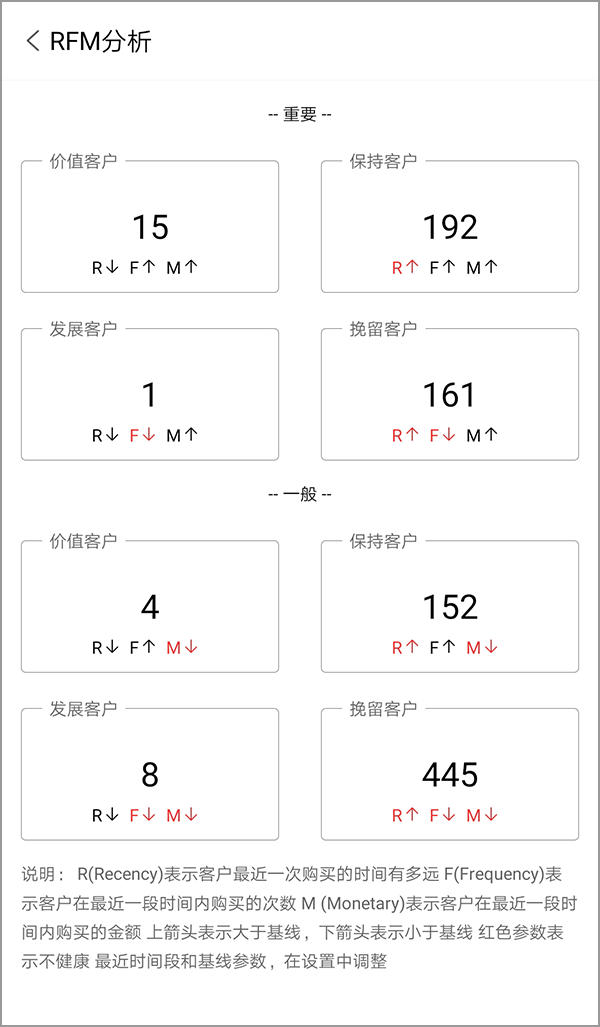Open 重要 发展客户 card showing 1

(x=150, y=394)
